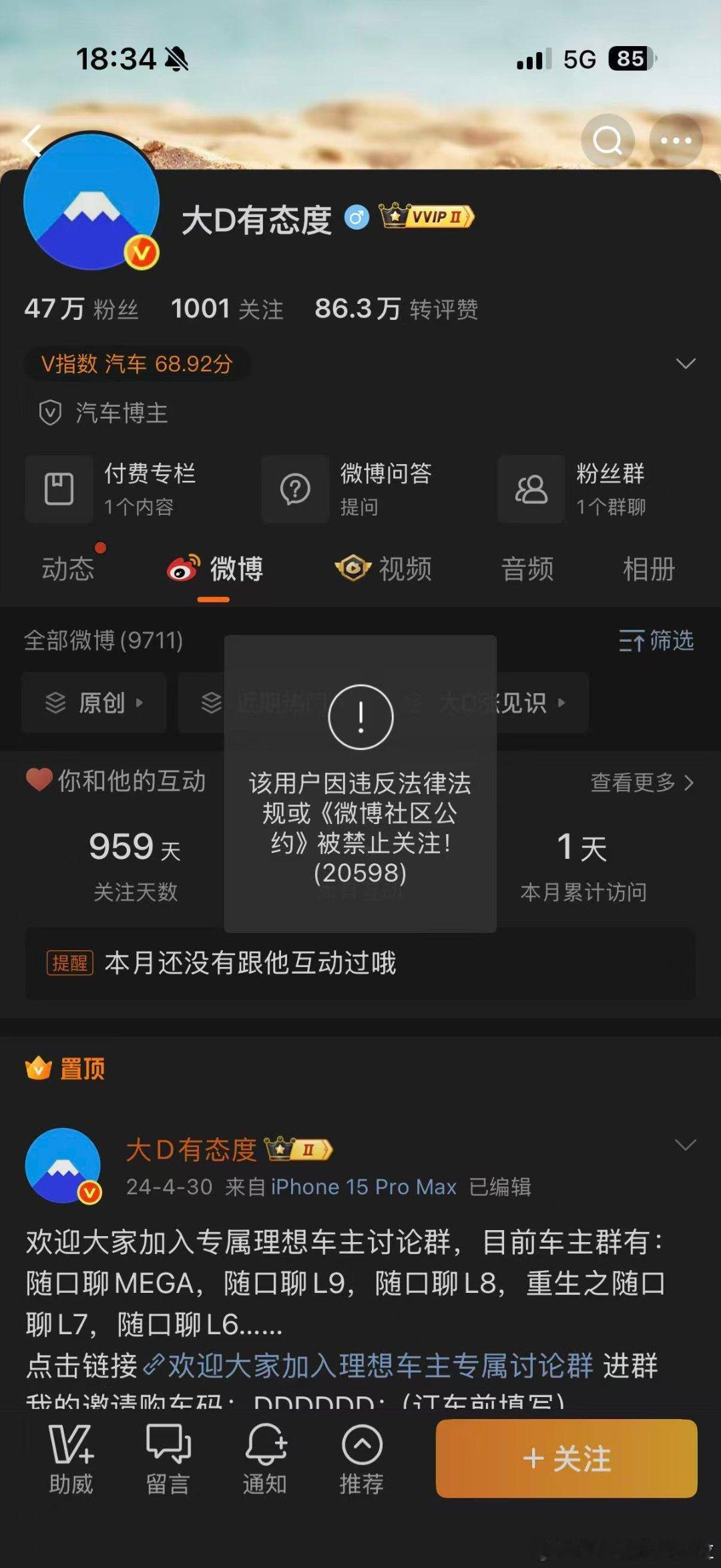Go back using the back arrow
This screenshot has width=721, height=1568.
coord(33,140)
